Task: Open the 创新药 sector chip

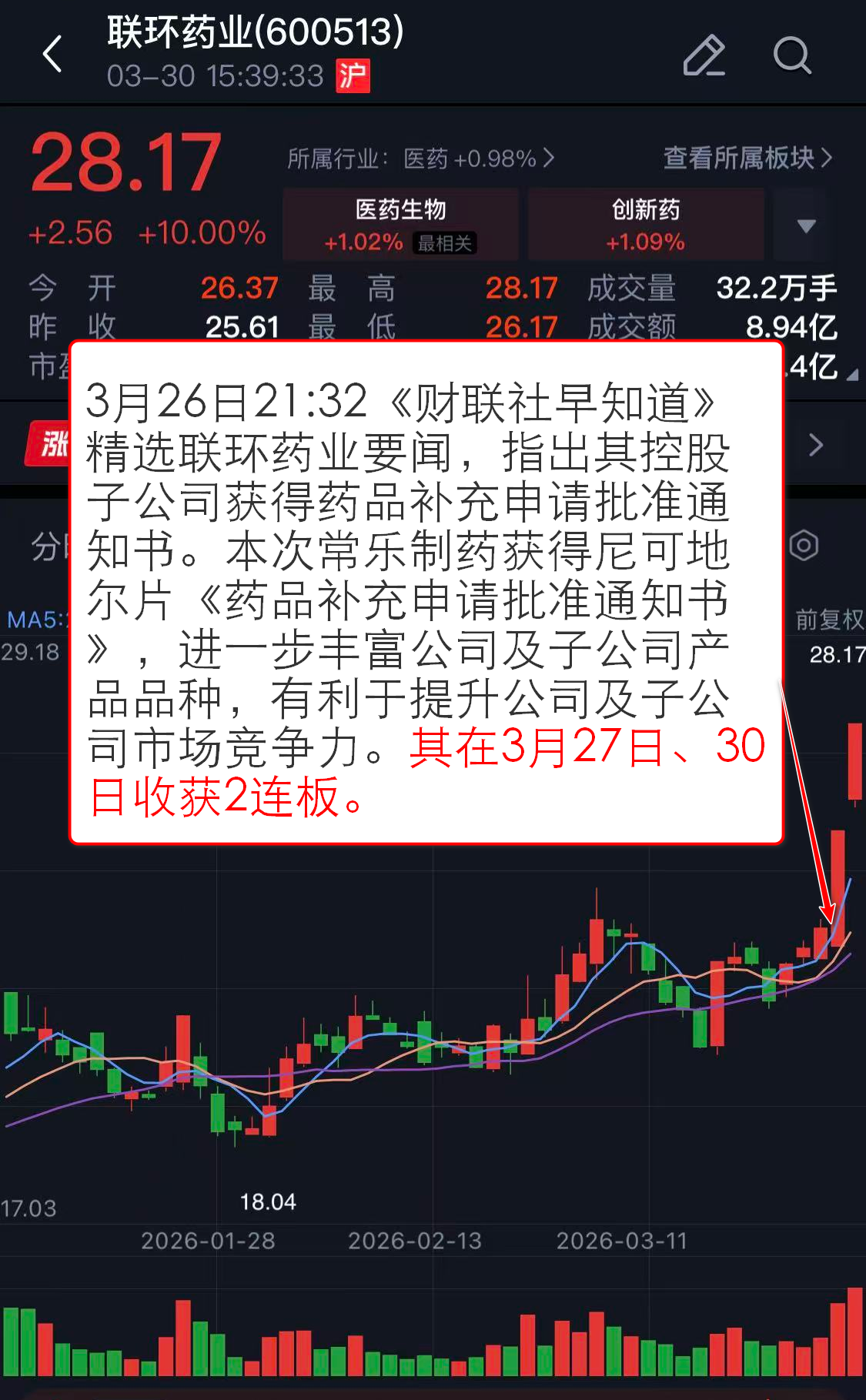Action: coord(645,224)
